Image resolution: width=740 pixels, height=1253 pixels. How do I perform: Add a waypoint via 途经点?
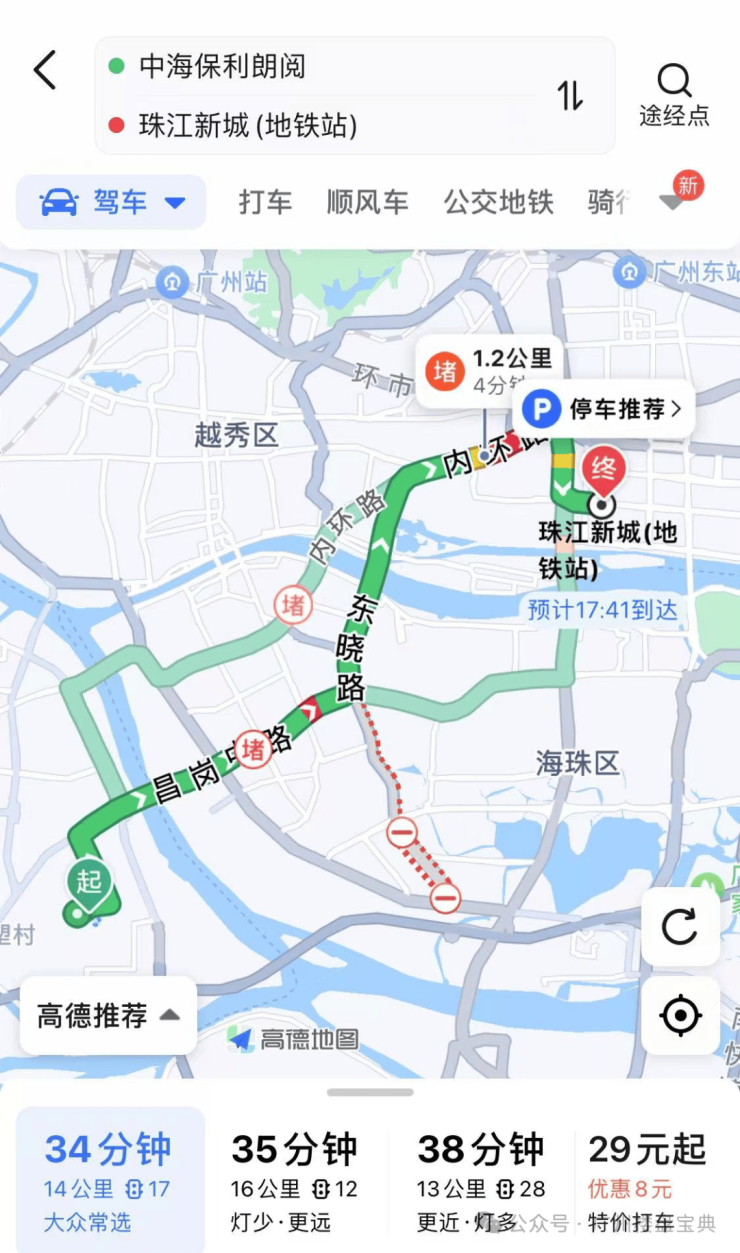click(x=674, y=95)
